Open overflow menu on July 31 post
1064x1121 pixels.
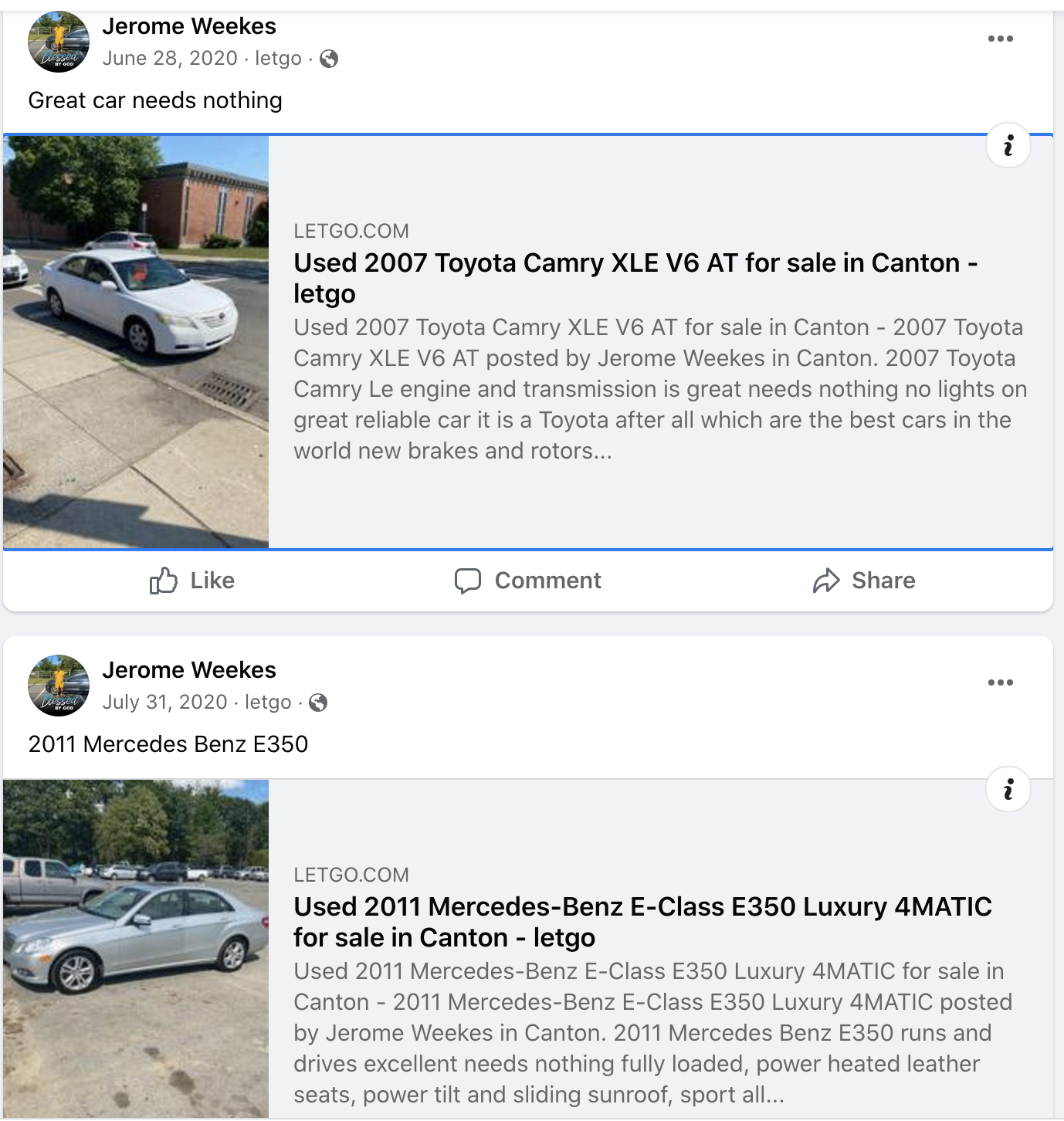(1000, 682)
